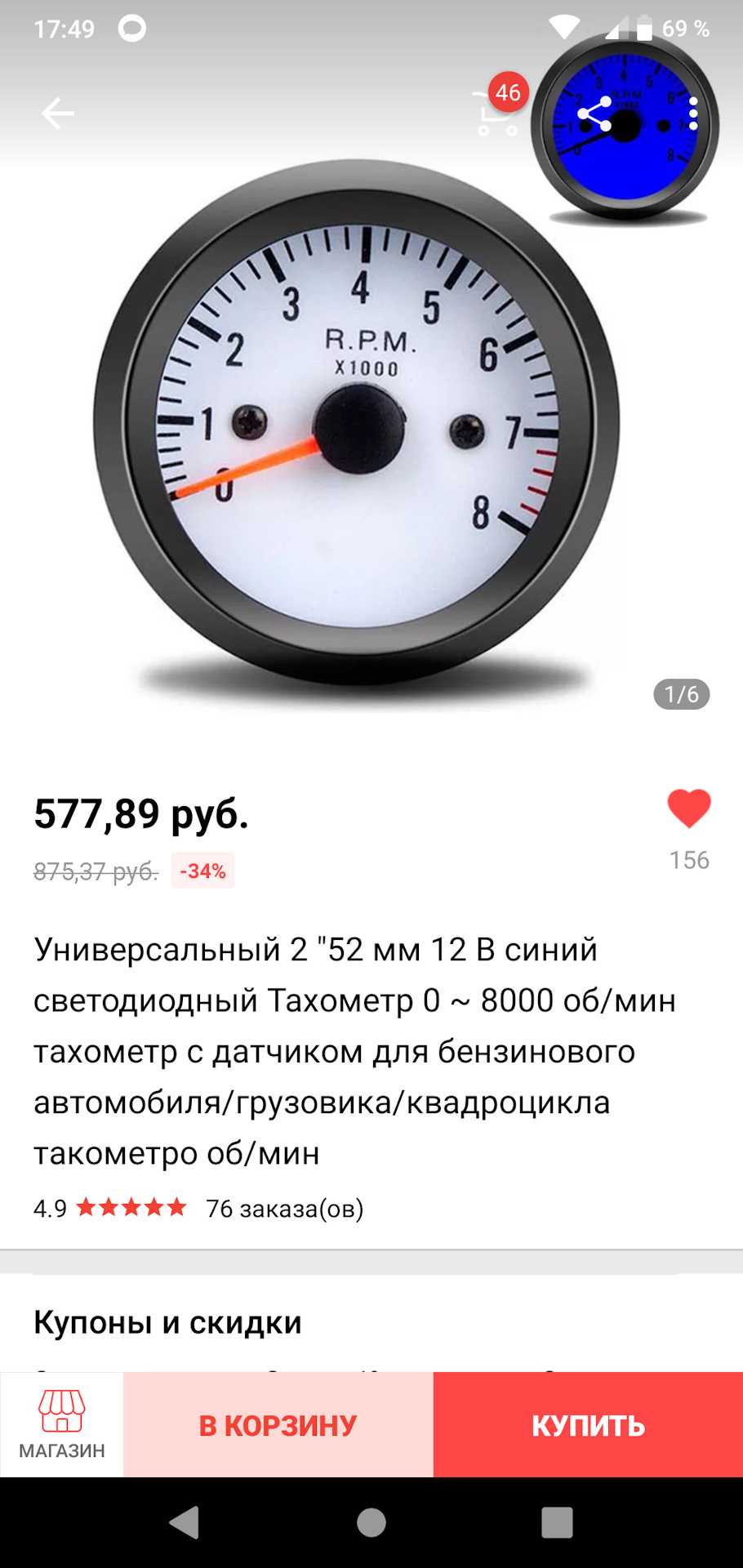Open the shopping cart with 46 items
Screen dimensions: 743x1568
(497, 114)
